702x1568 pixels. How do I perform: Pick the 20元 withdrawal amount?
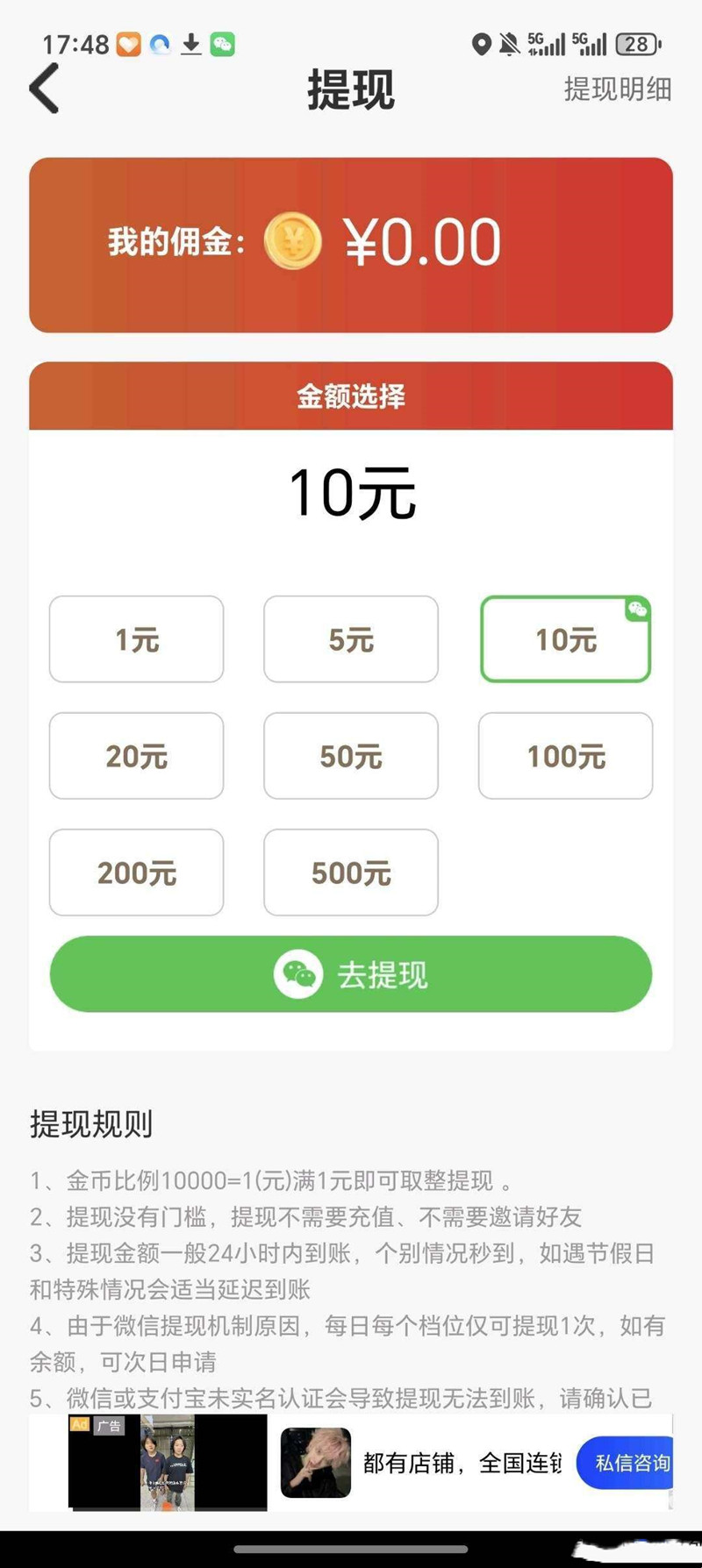pos(137,756)
